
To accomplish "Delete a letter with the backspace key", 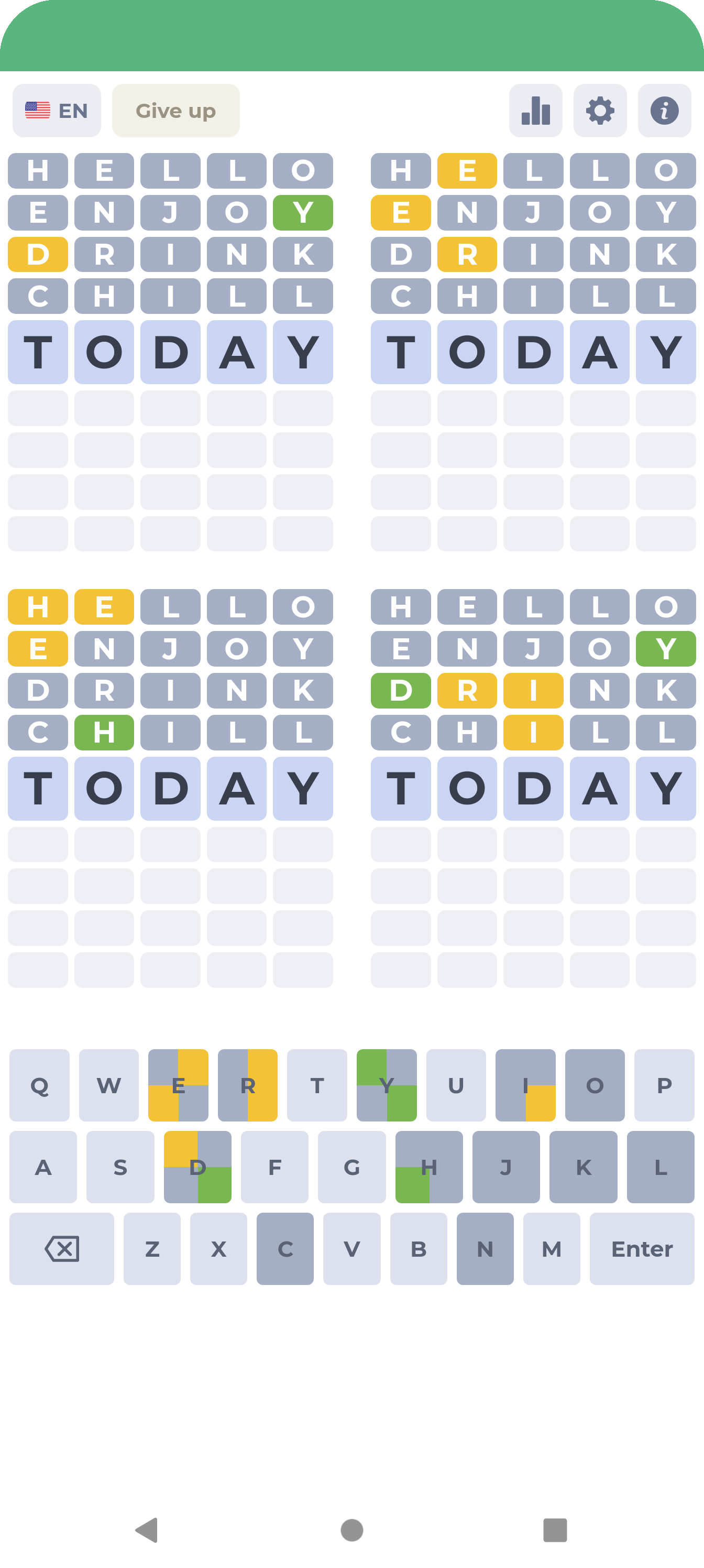I will pos(61,1249).
